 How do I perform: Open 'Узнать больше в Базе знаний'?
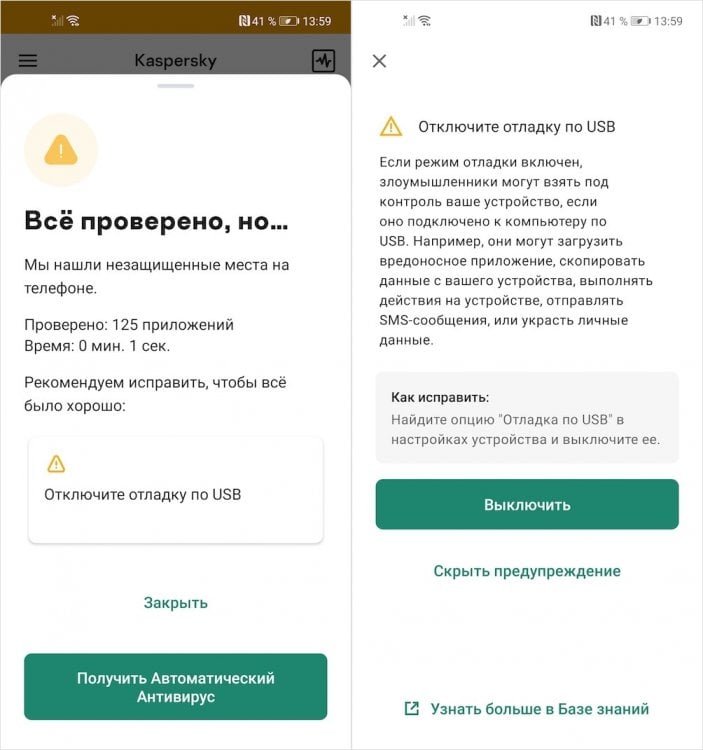527,709
